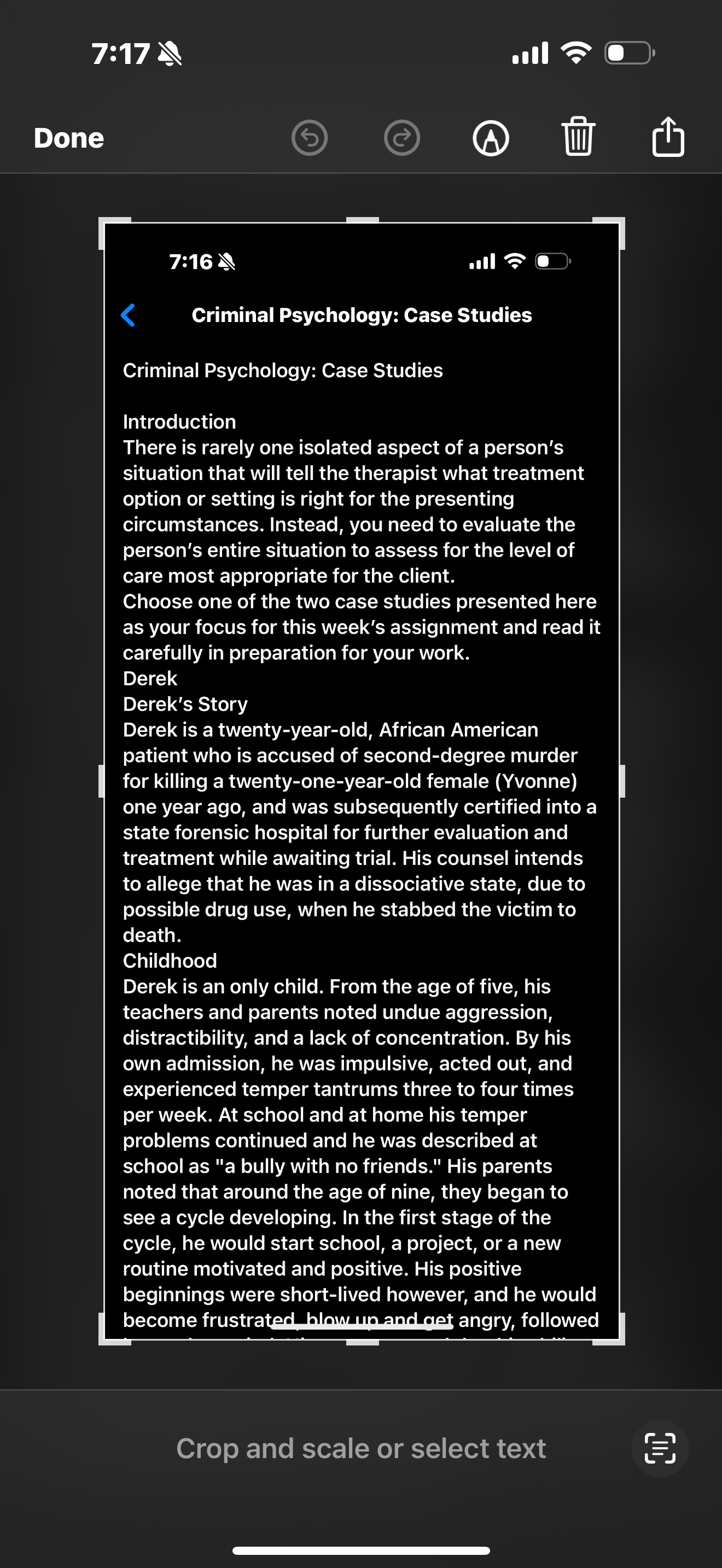This screenshot has height=1568, width=722.
Task: Tap Done to finish editing the screenshot
Action: point(69,138)
